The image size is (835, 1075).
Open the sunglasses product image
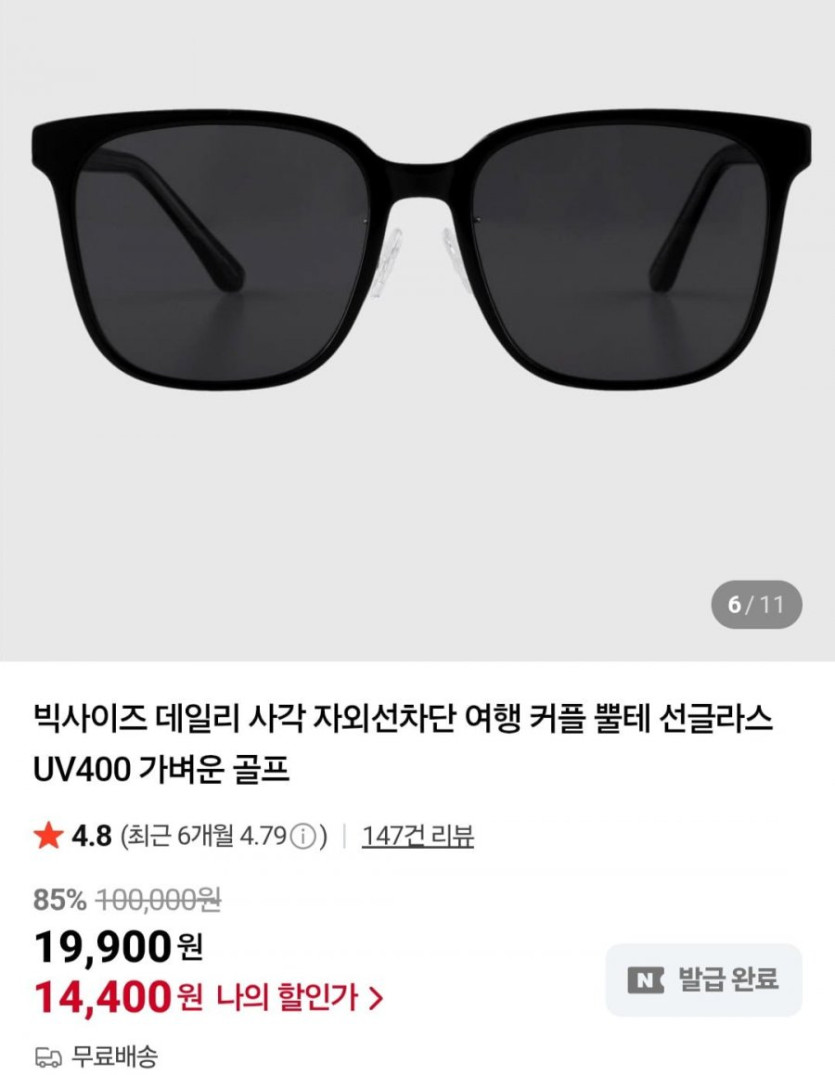[x=418, y=260]
